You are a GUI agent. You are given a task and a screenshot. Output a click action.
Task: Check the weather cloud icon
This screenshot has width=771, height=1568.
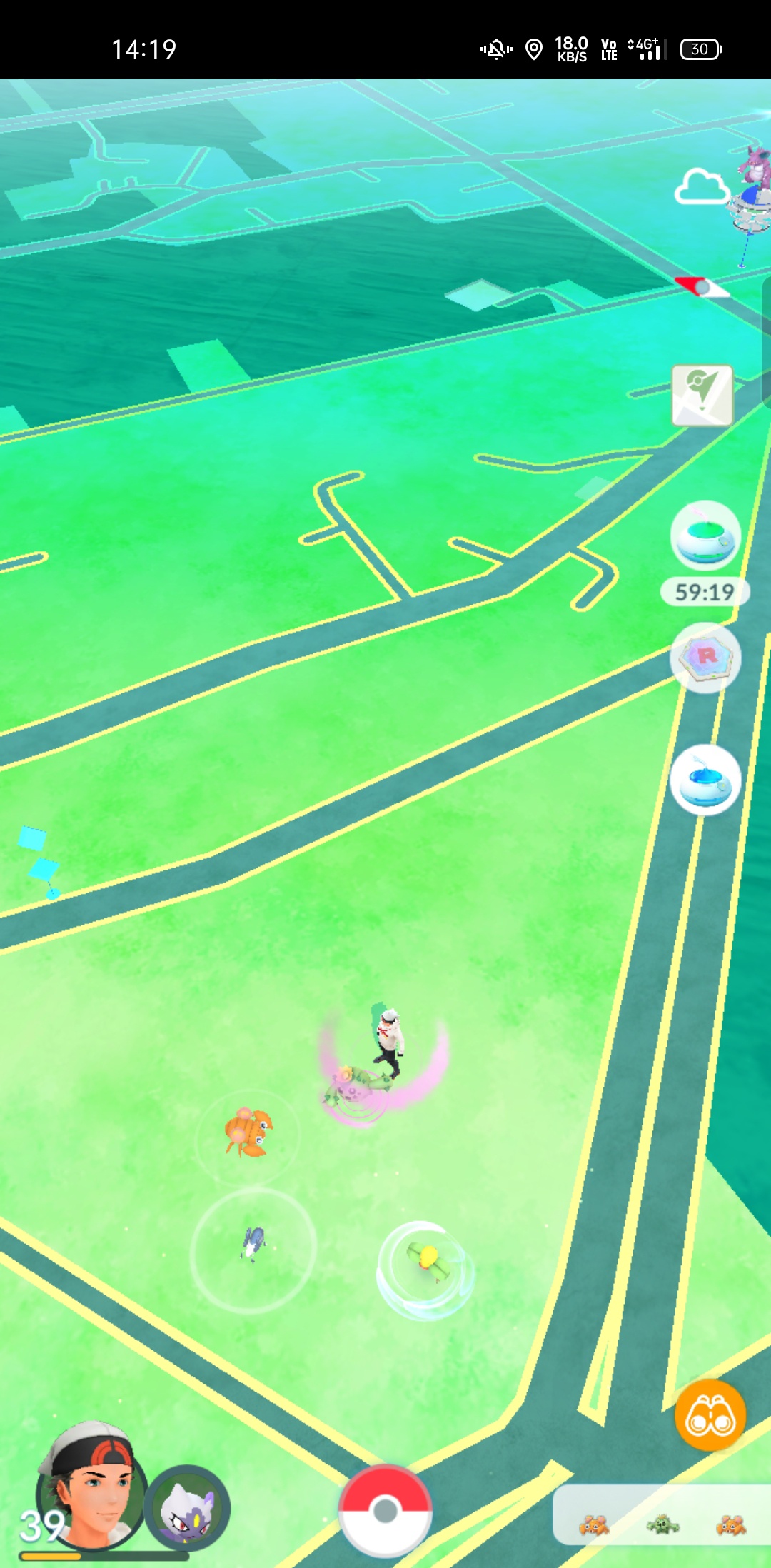pyautogui.click(x=701, y=187)
